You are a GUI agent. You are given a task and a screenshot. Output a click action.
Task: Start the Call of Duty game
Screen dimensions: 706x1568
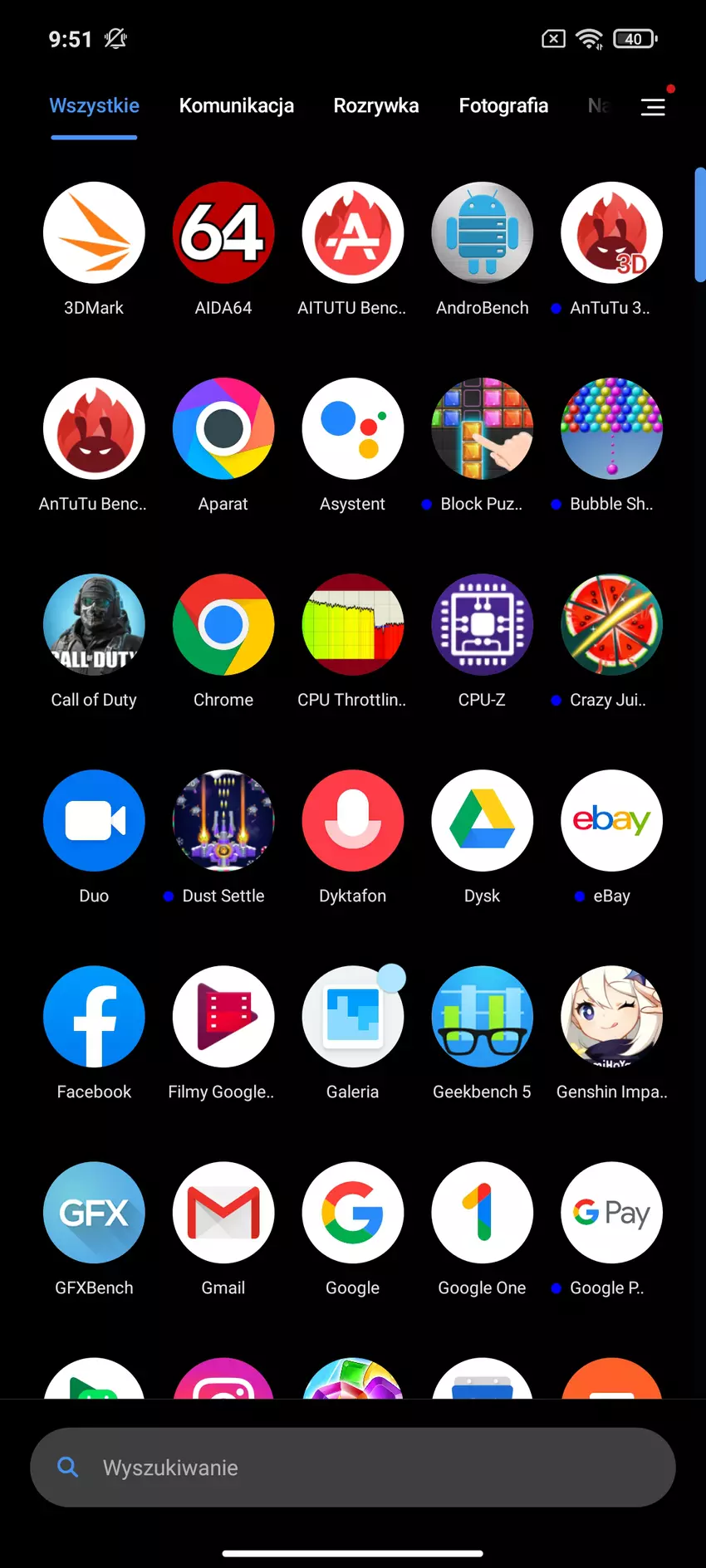pos(94,625)
